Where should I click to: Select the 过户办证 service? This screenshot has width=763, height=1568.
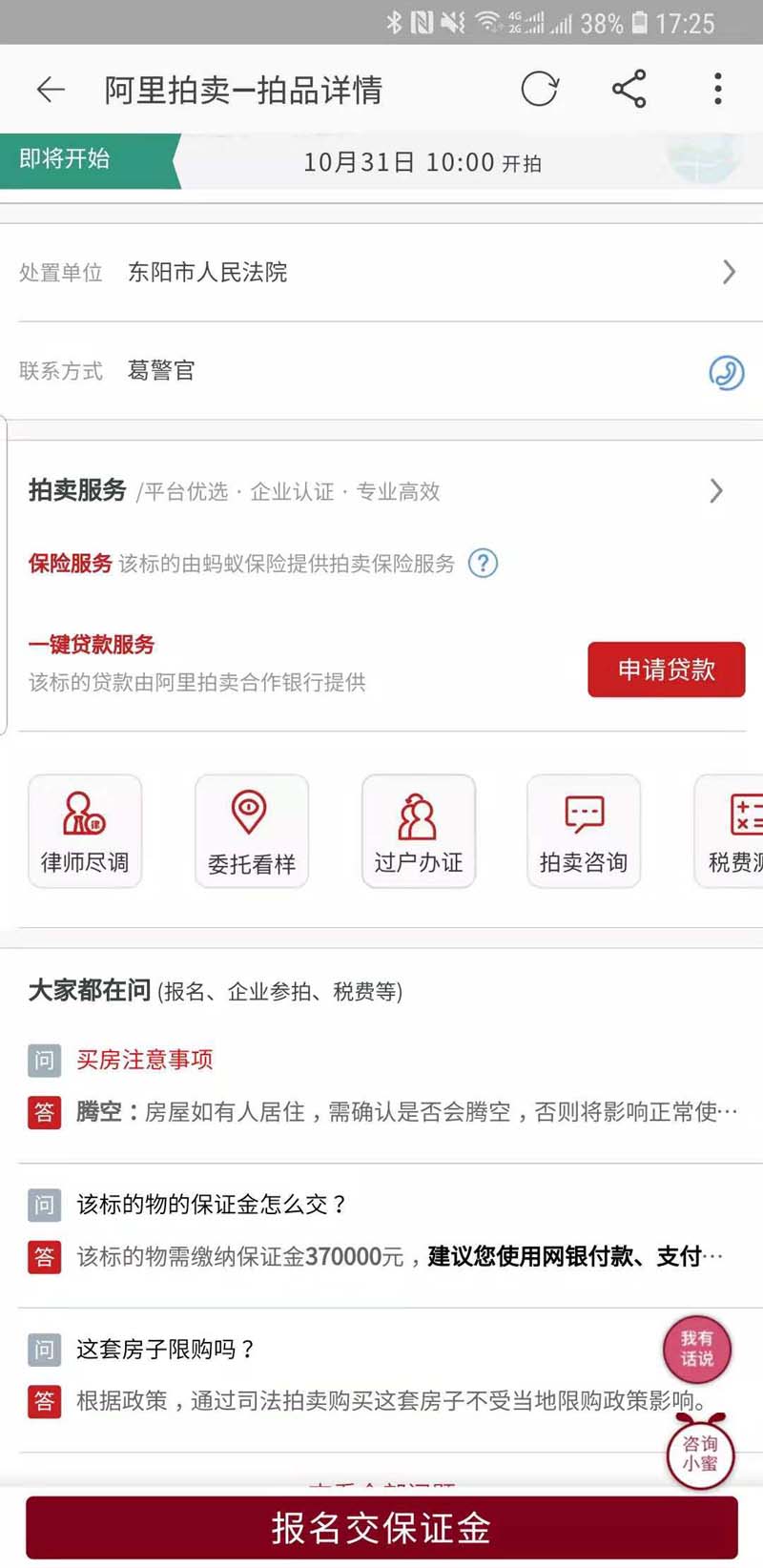[x=418, y=832]
